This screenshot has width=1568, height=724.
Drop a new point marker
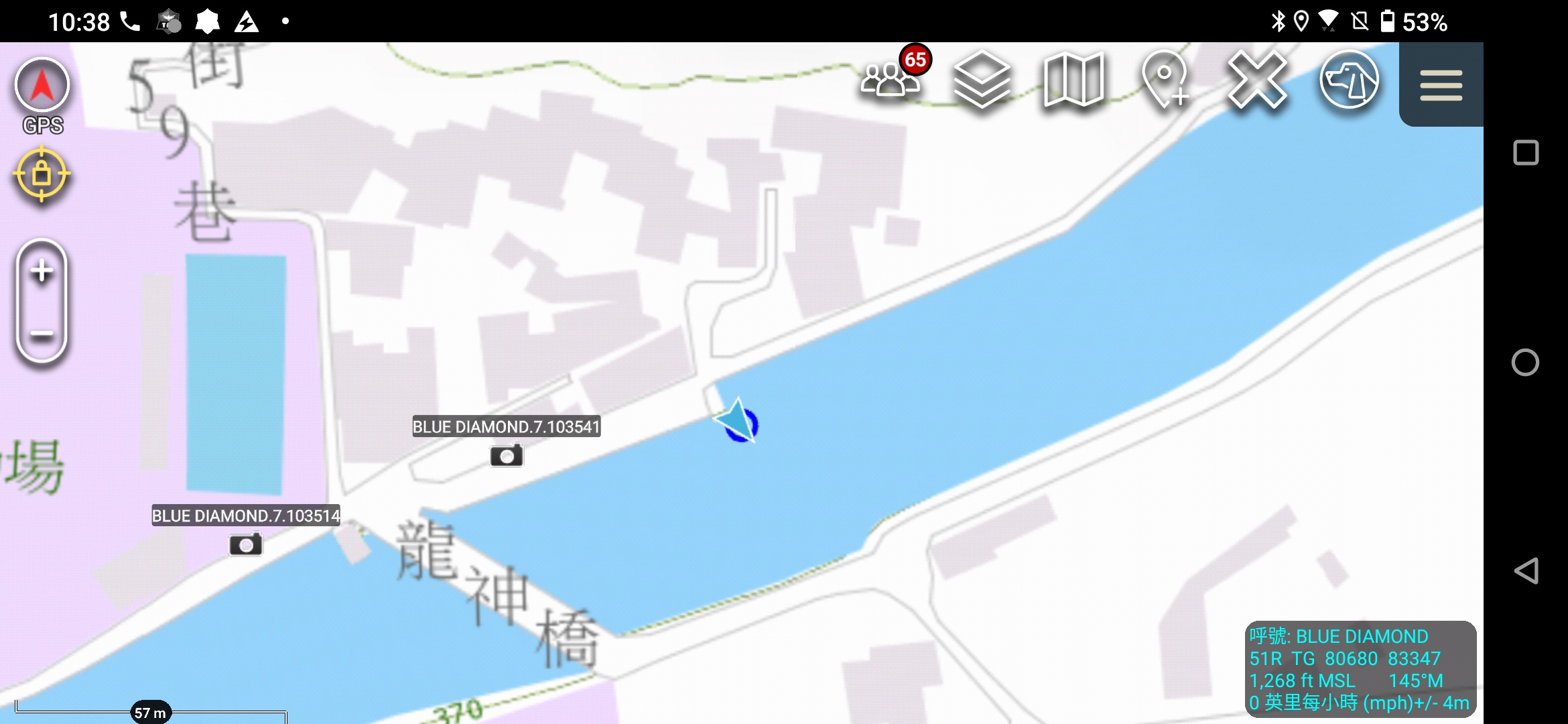1165,82
